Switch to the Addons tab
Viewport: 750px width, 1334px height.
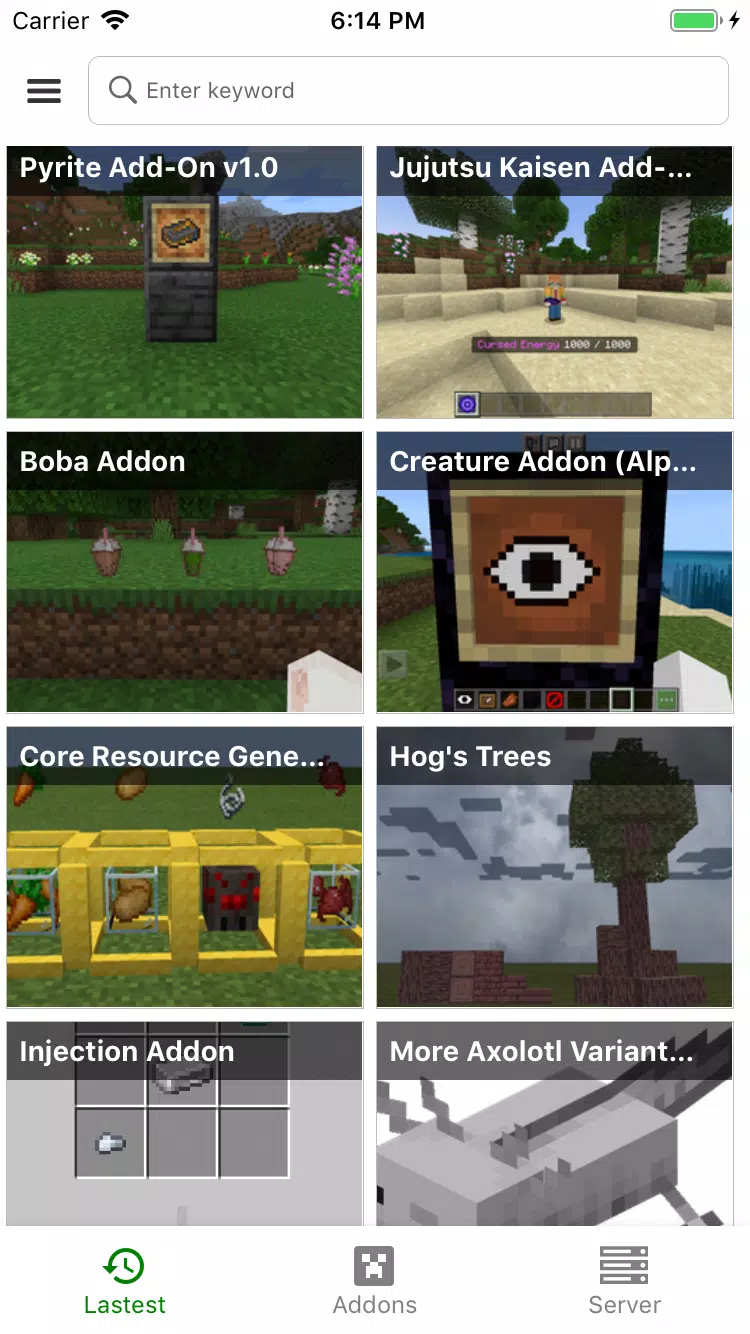click(x=375, y=1281)
